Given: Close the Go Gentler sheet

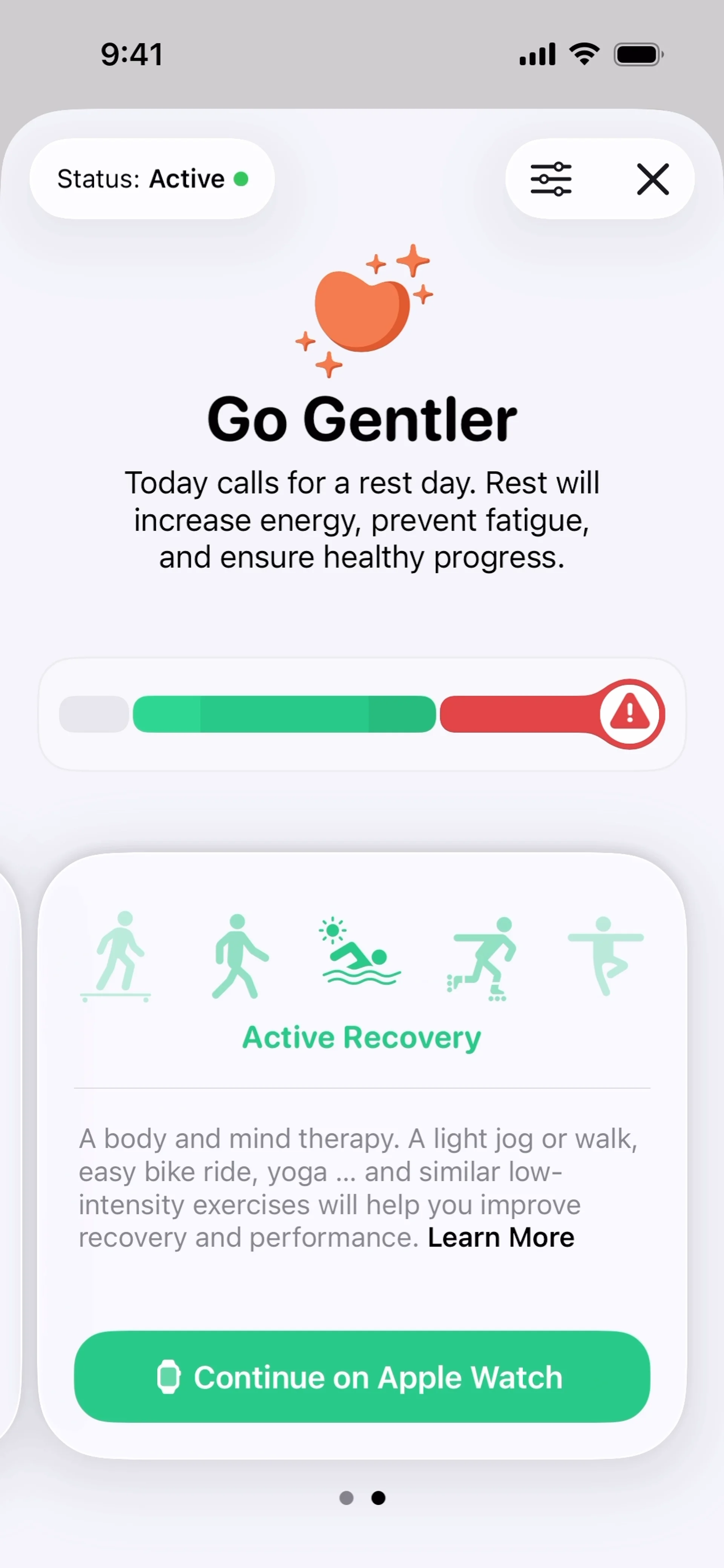Looking at the screenshot, I should (x=653, y=179).
